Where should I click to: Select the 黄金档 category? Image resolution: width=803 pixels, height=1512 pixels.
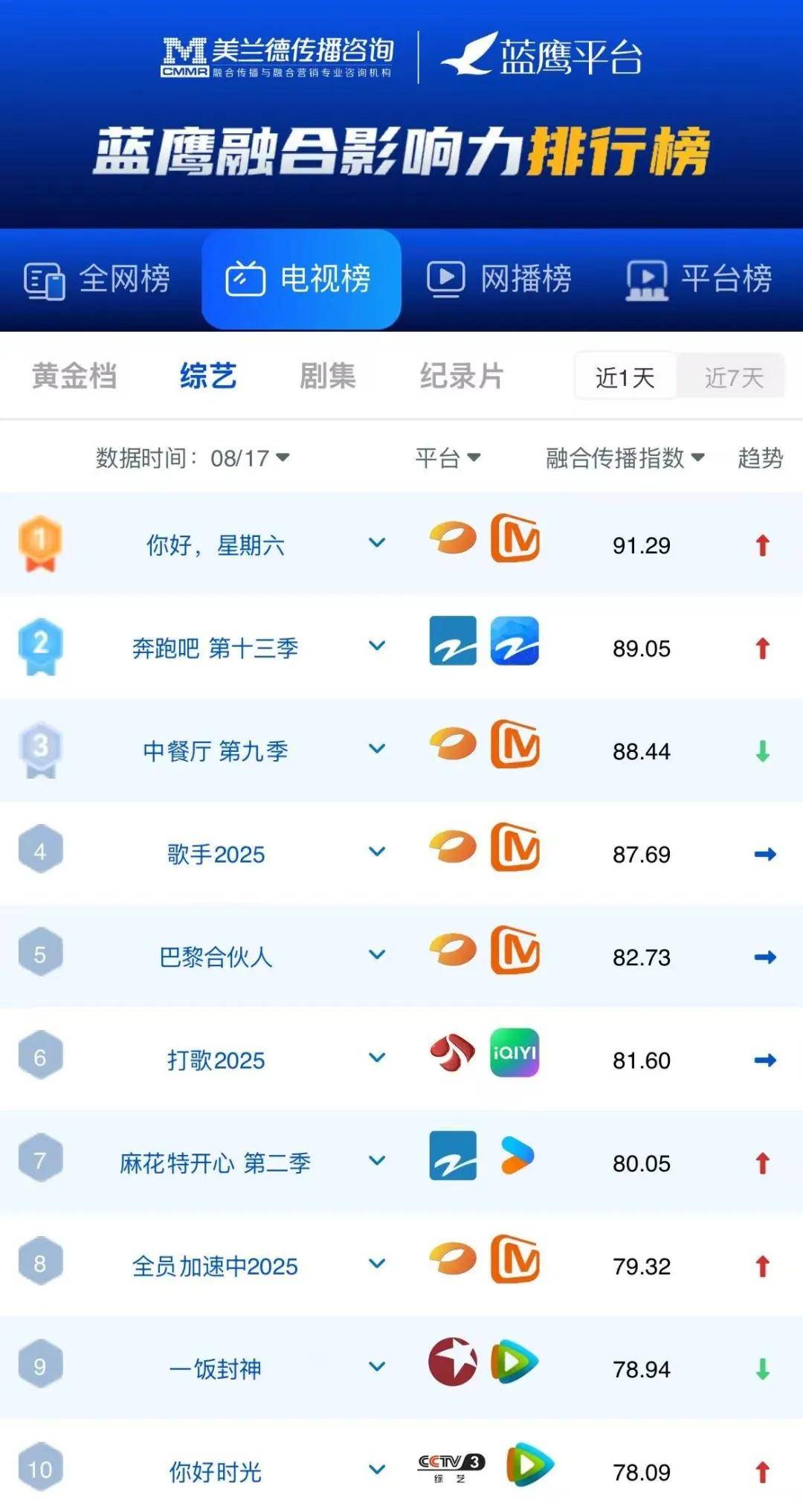point(74,376)
